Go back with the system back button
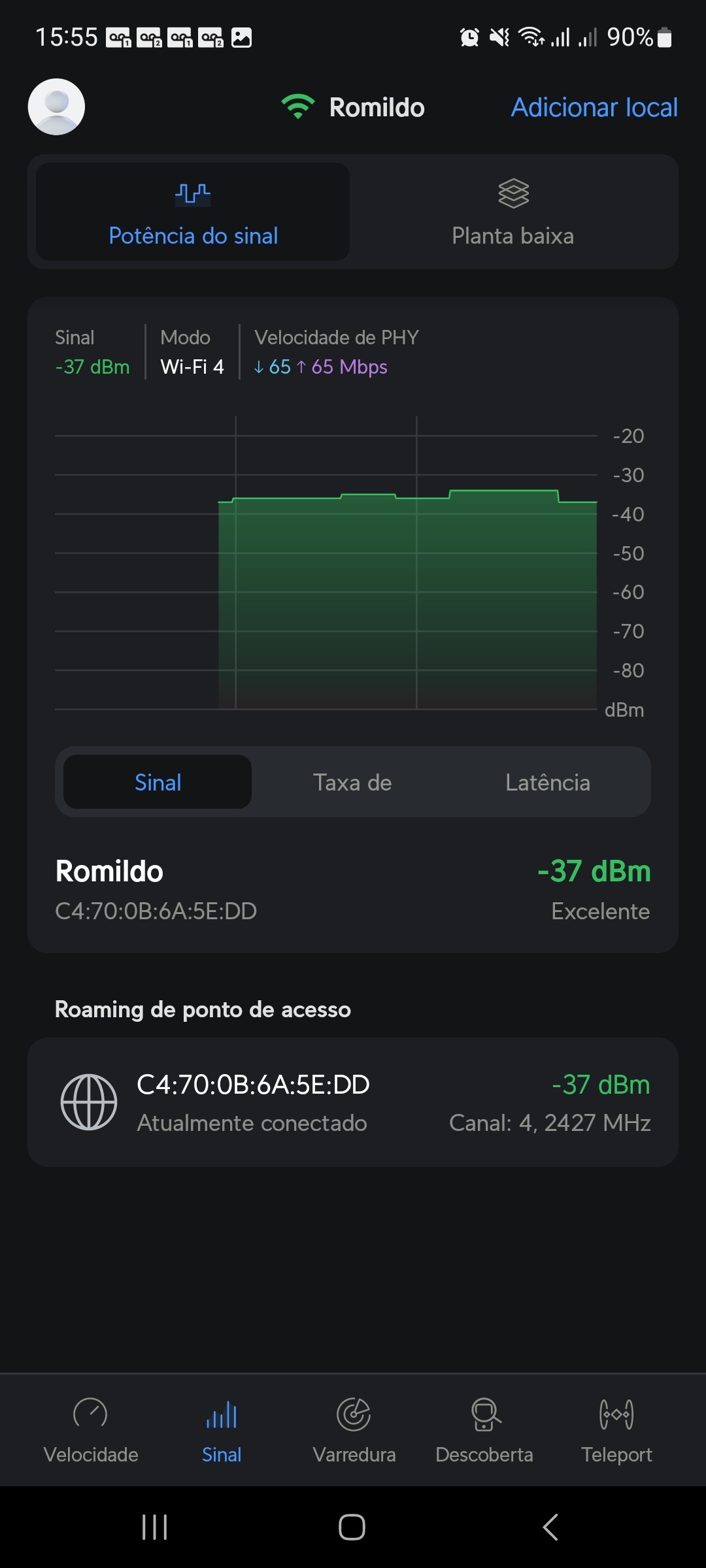This screenshot has width=706, height=1568. (x=550, y=1527)
